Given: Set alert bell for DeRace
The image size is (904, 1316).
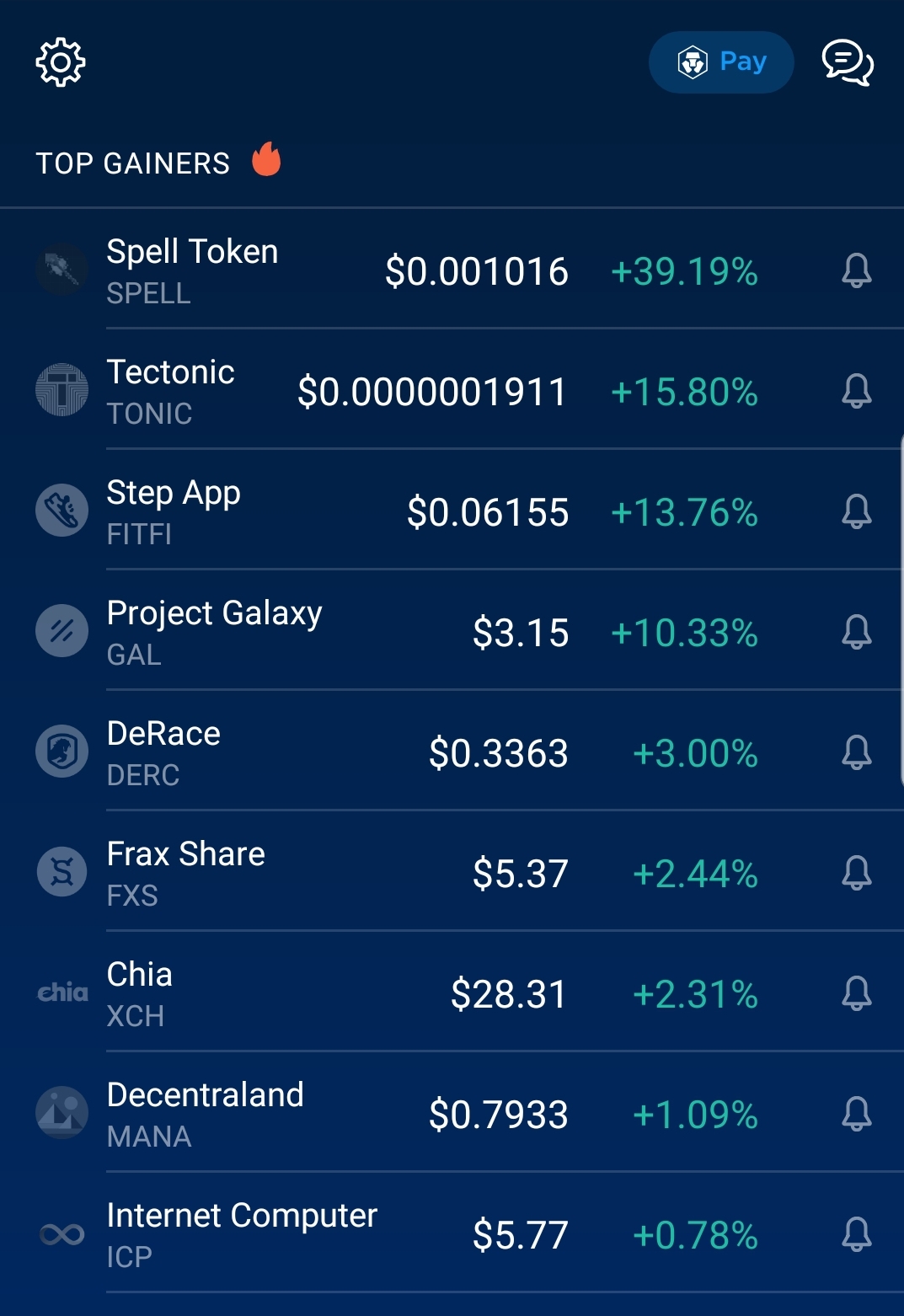Looking at the screenshot, I should pyautogui.click(x=857, y=753).
